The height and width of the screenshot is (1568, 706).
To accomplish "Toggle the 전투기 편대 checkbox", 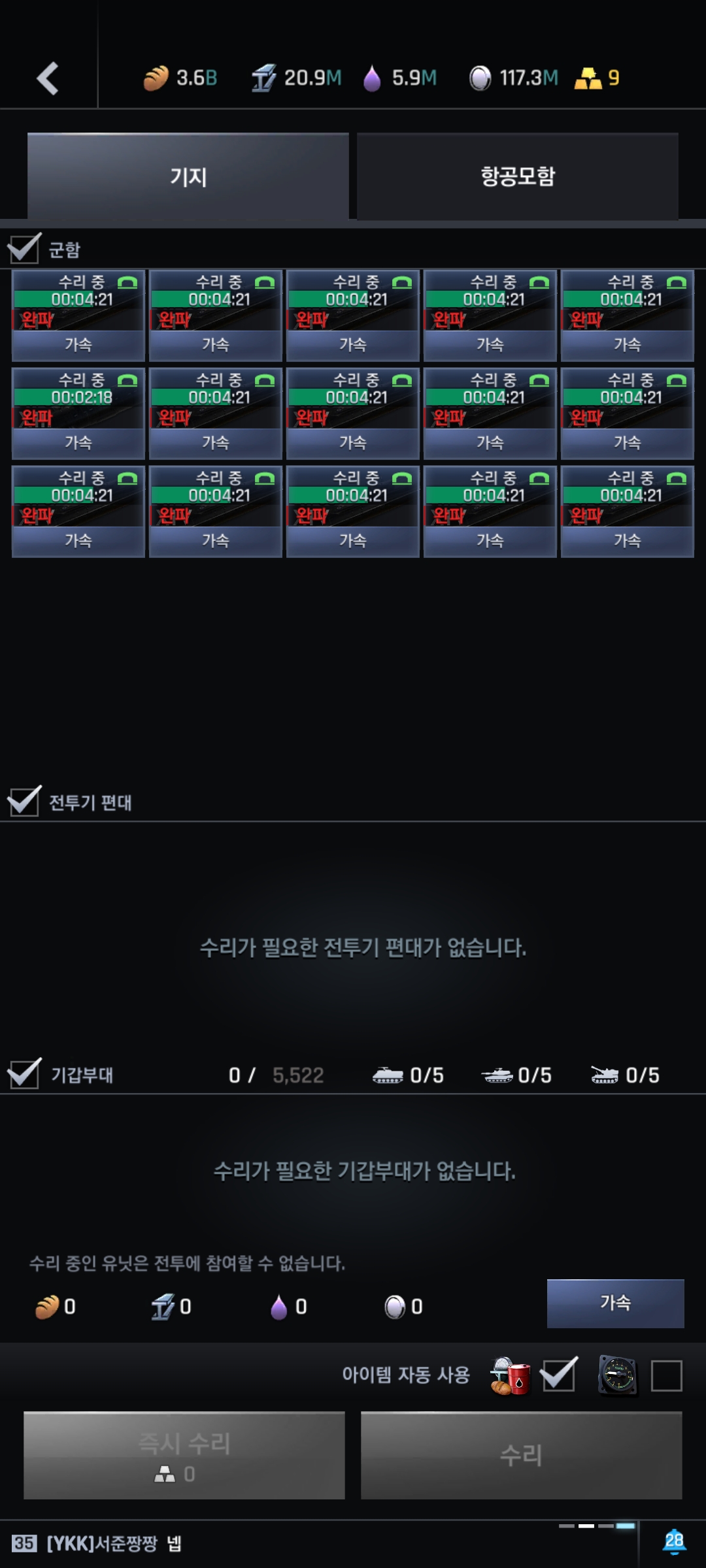I will point(24,802).
